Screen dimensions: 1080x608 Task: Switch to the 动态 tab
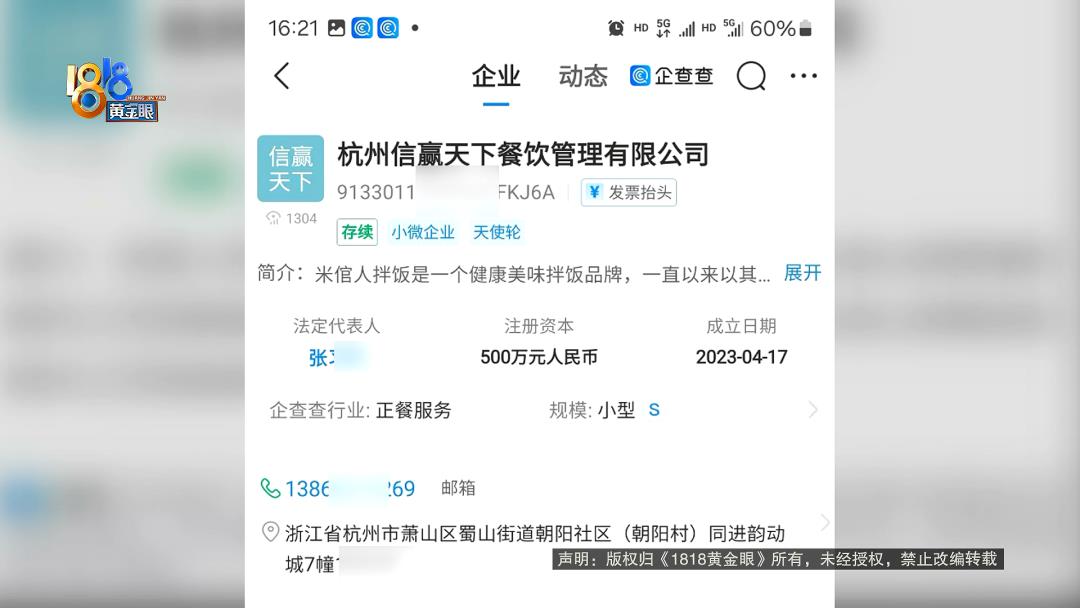(x=583, y=77)
